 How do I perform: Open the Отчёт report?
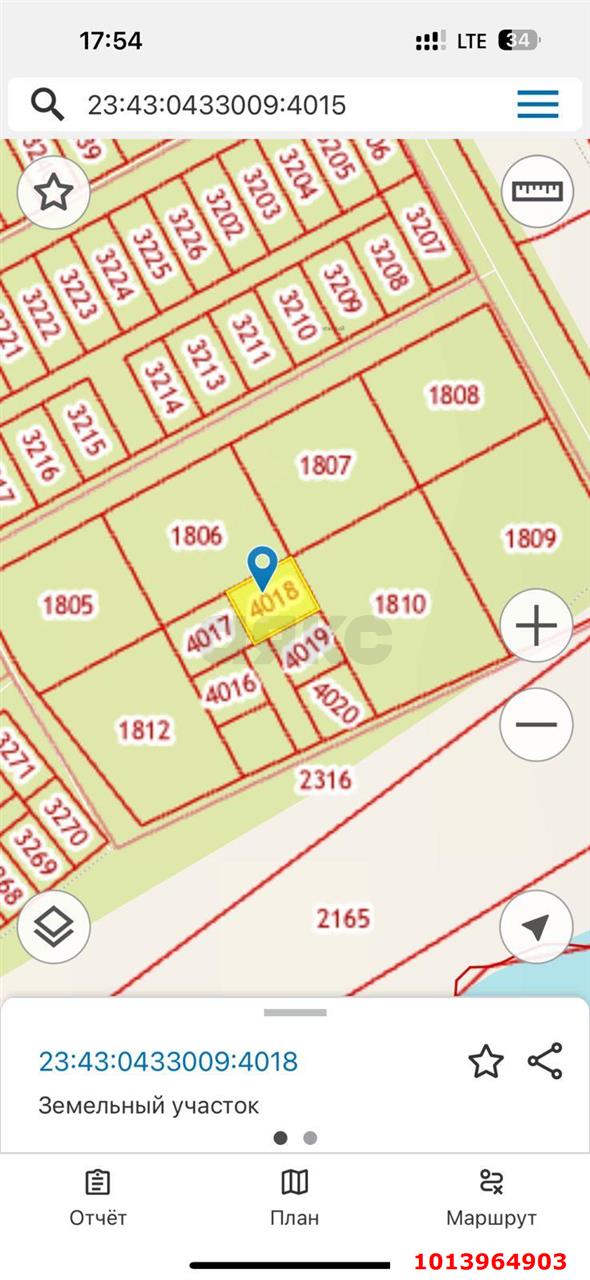98,1198
